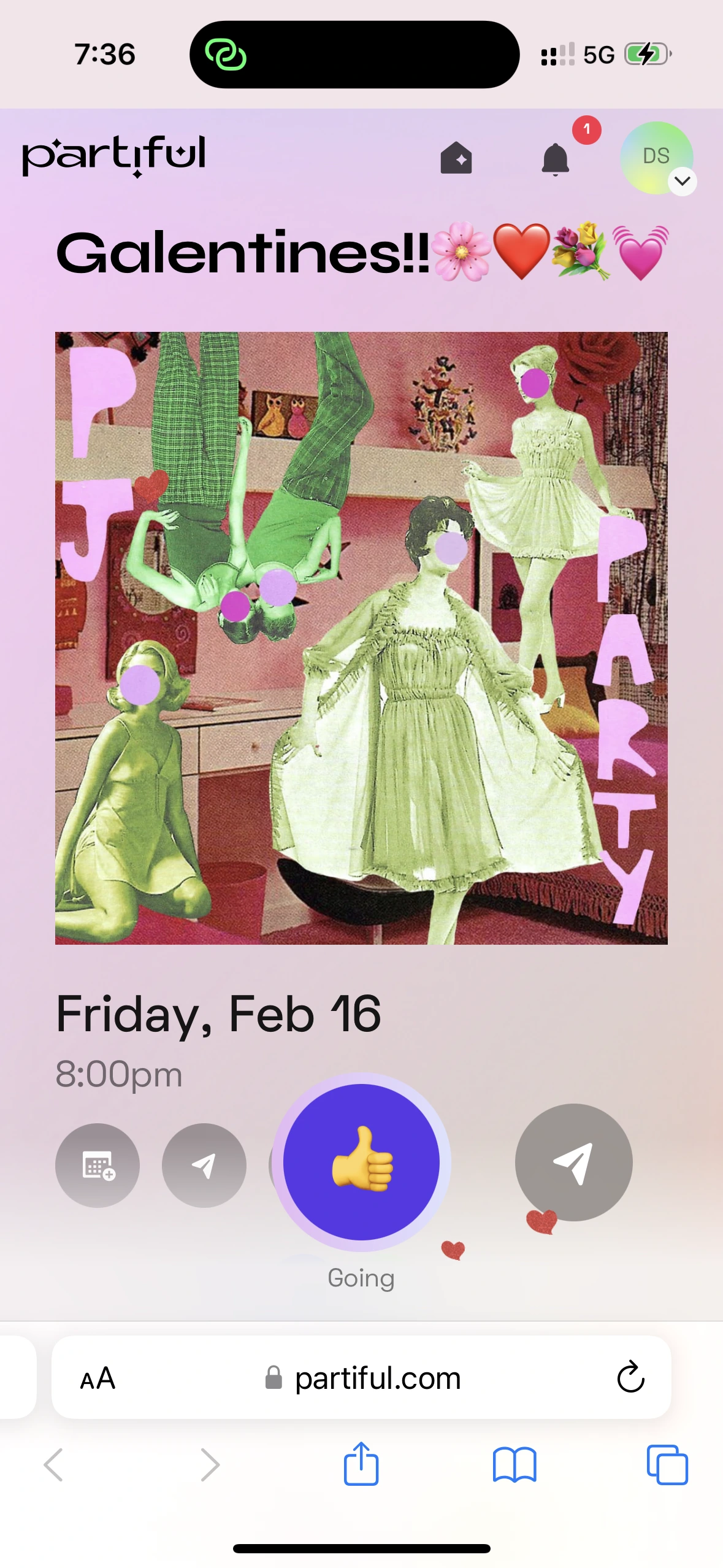Add event to calendar

(x=98, y=1165)
